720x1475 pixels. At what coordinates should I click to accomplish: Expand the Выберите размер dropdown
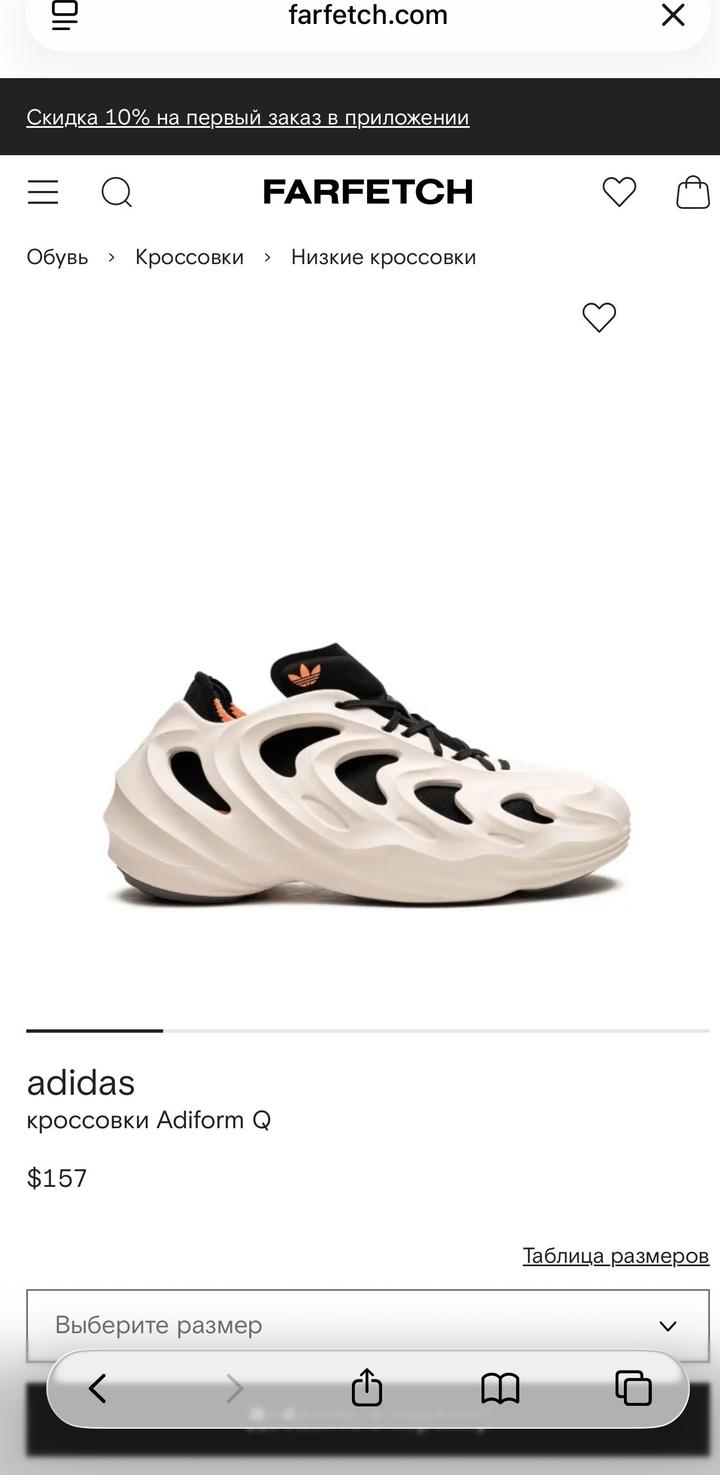(367, 1325)
